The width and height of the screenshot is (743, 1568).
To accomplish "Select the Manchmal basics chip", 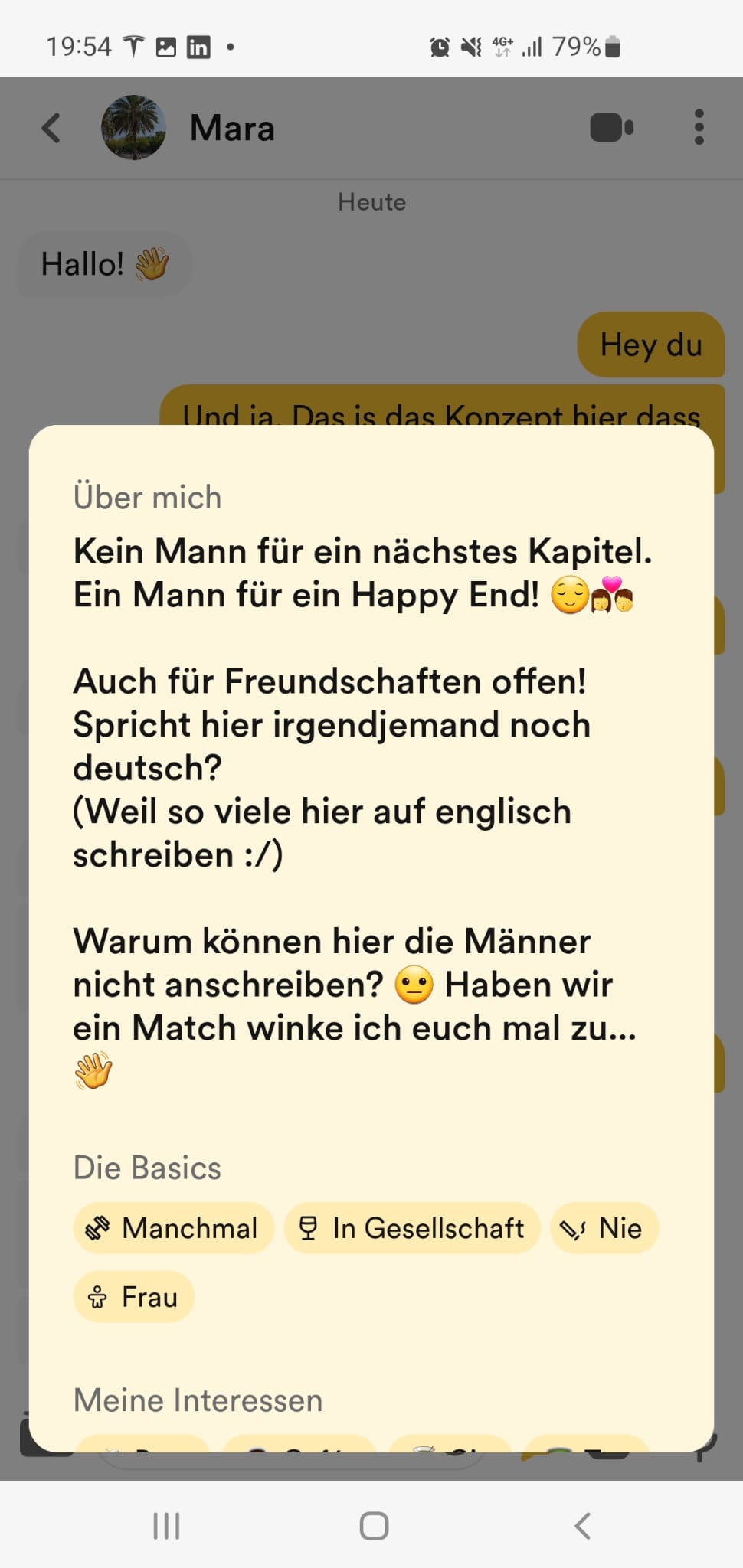I will 173,1227.
